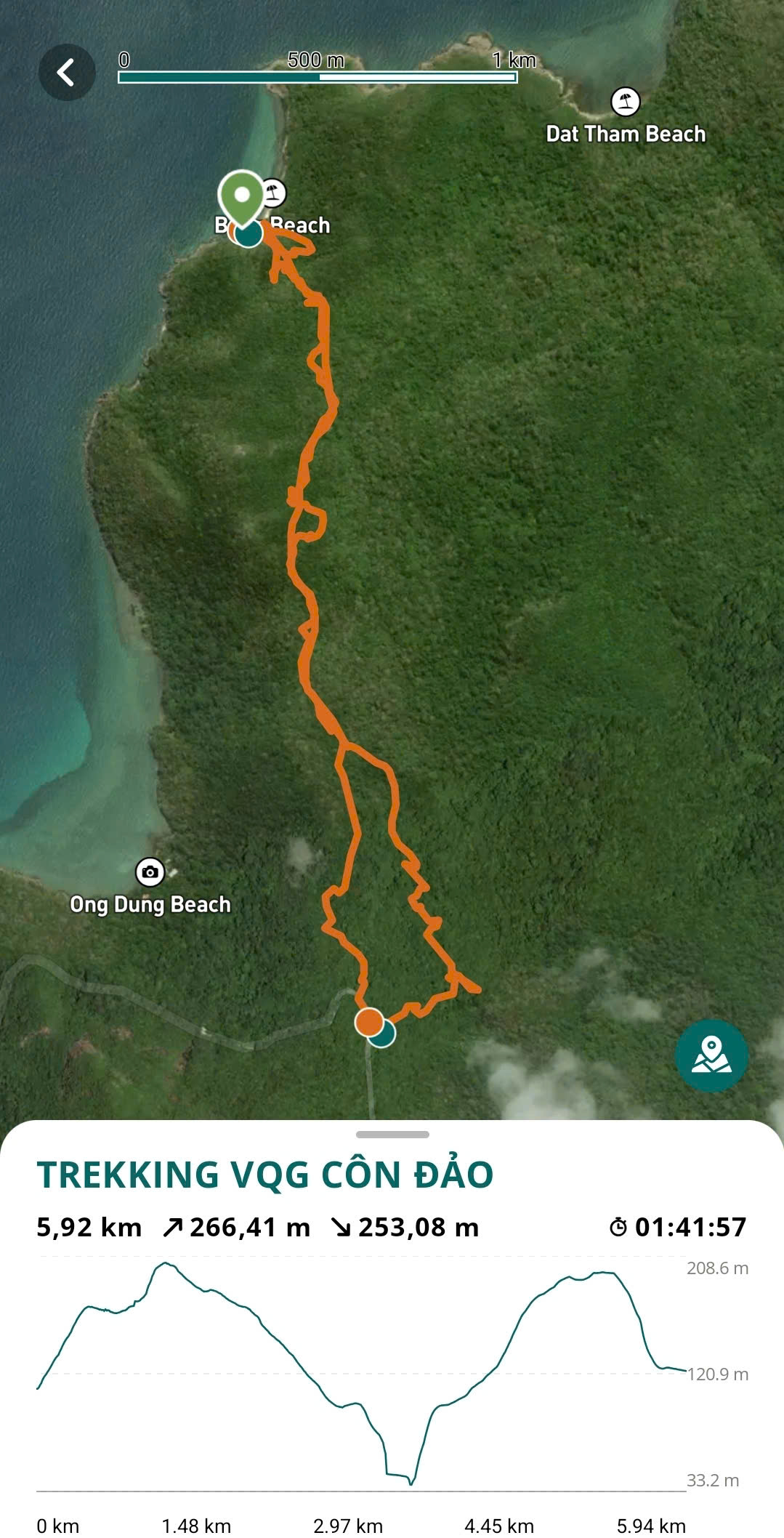The width and height of the screenshot is (784, 1538).
Task: Select the Ong Dung Beach camera marker
Action: 150,871
